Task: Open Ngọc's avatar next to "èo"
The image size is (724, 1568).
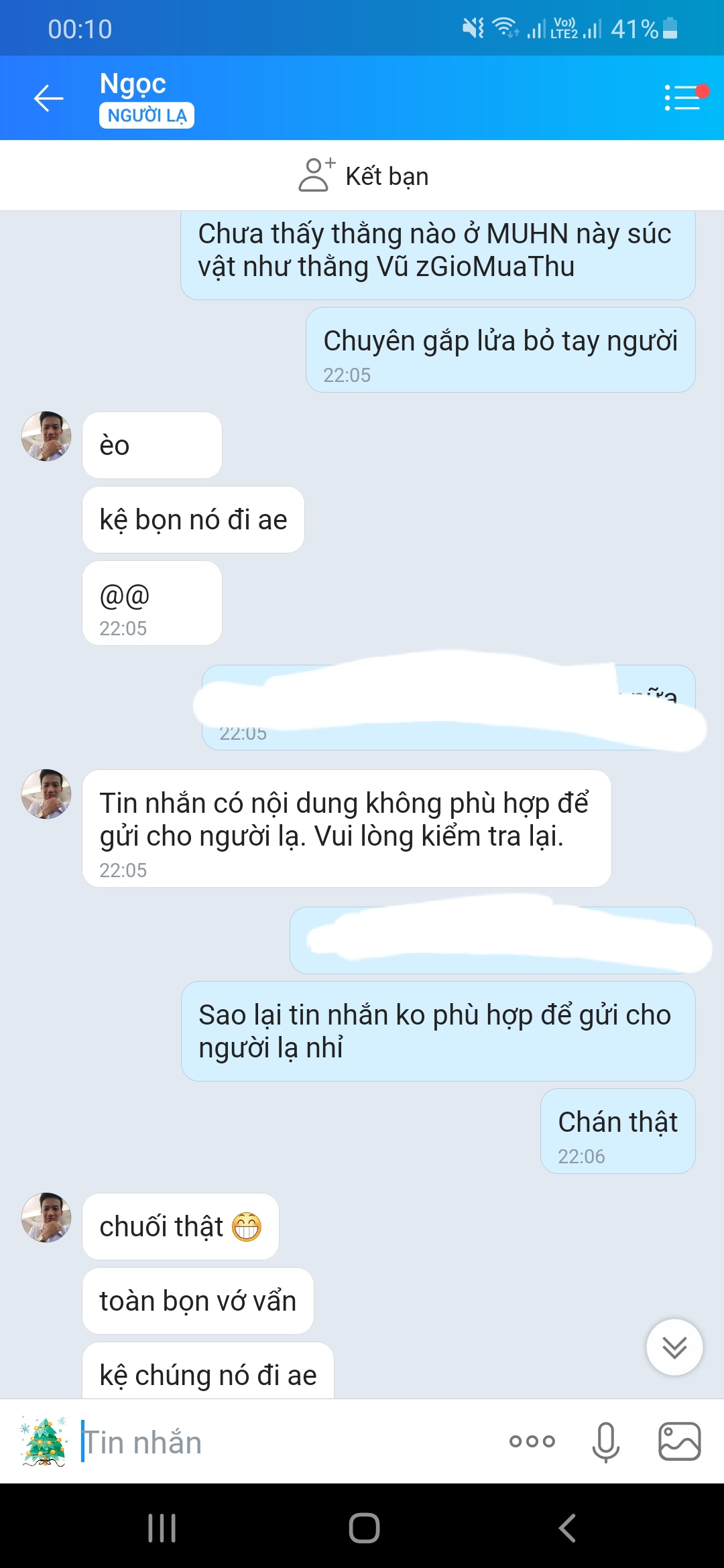Action: 46,436
